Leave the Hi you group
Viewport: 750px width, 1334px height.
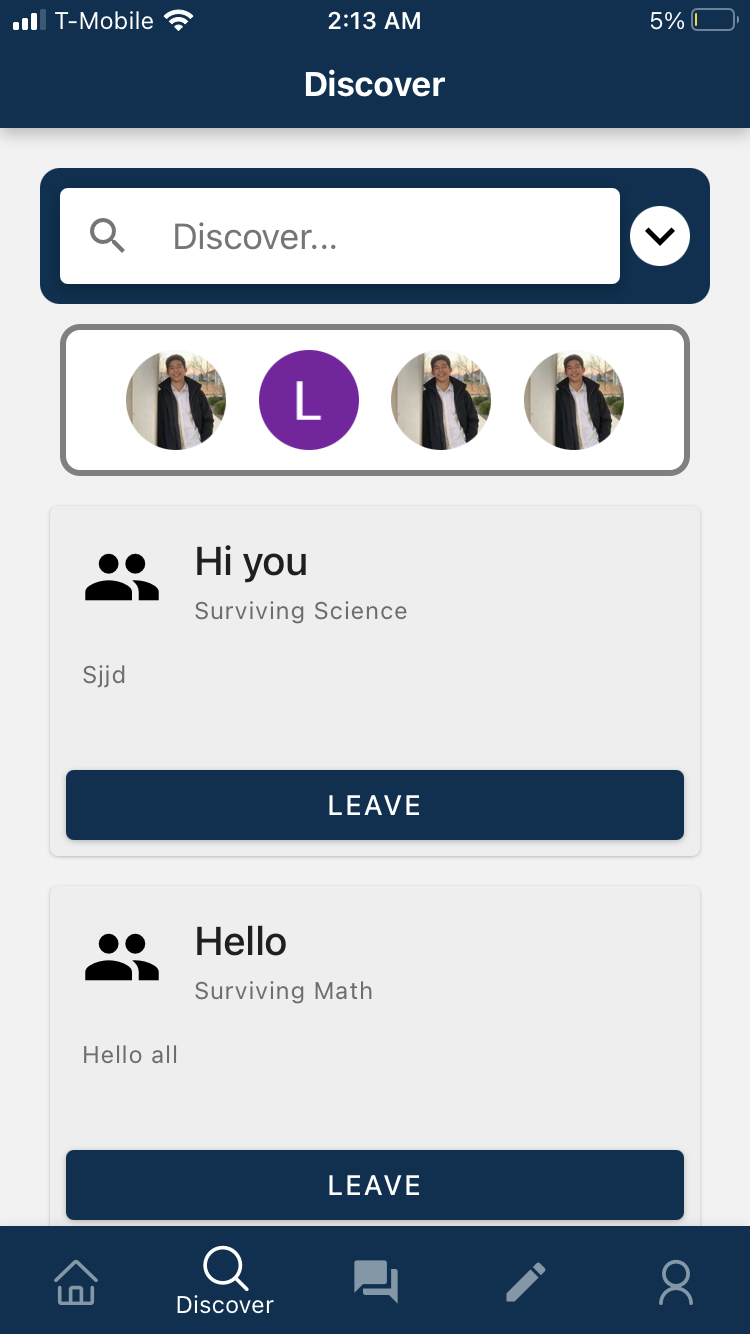(375, 805)
